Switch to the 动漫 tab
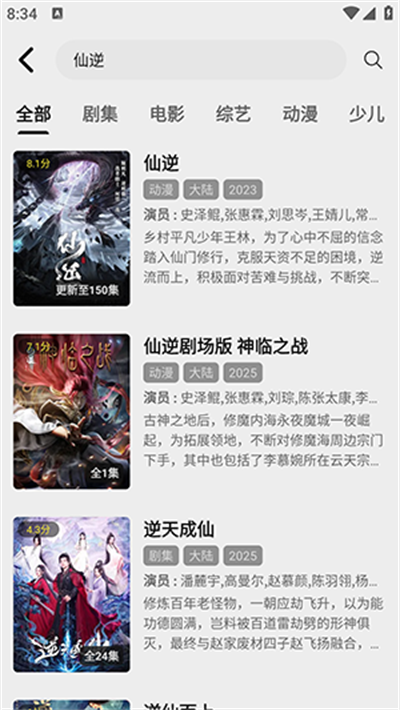Viewport: 400px width, 710px height. pos(300,114)
